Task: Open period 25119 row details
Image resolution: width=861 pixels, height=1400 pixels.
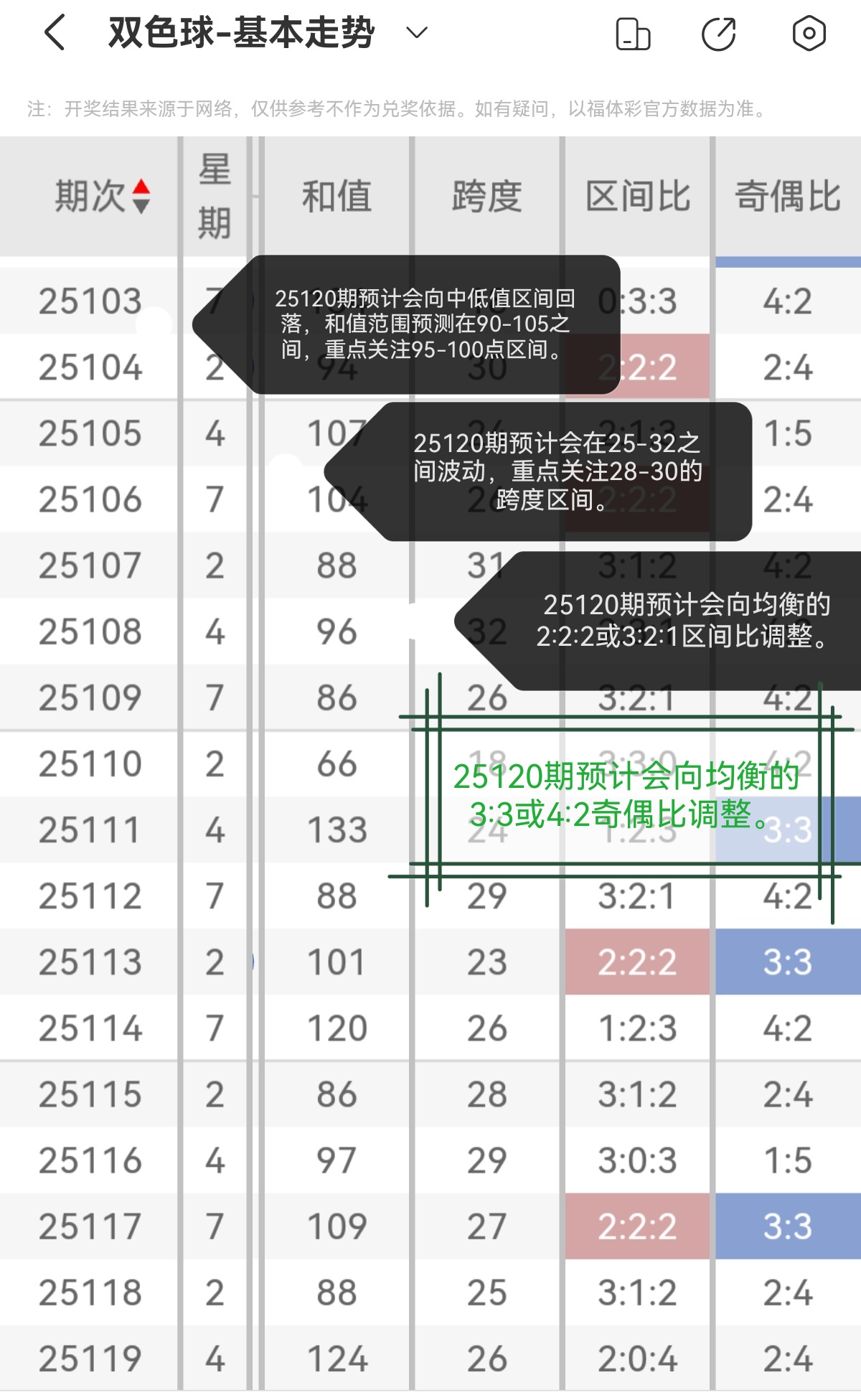Action: coord(91,1356)
